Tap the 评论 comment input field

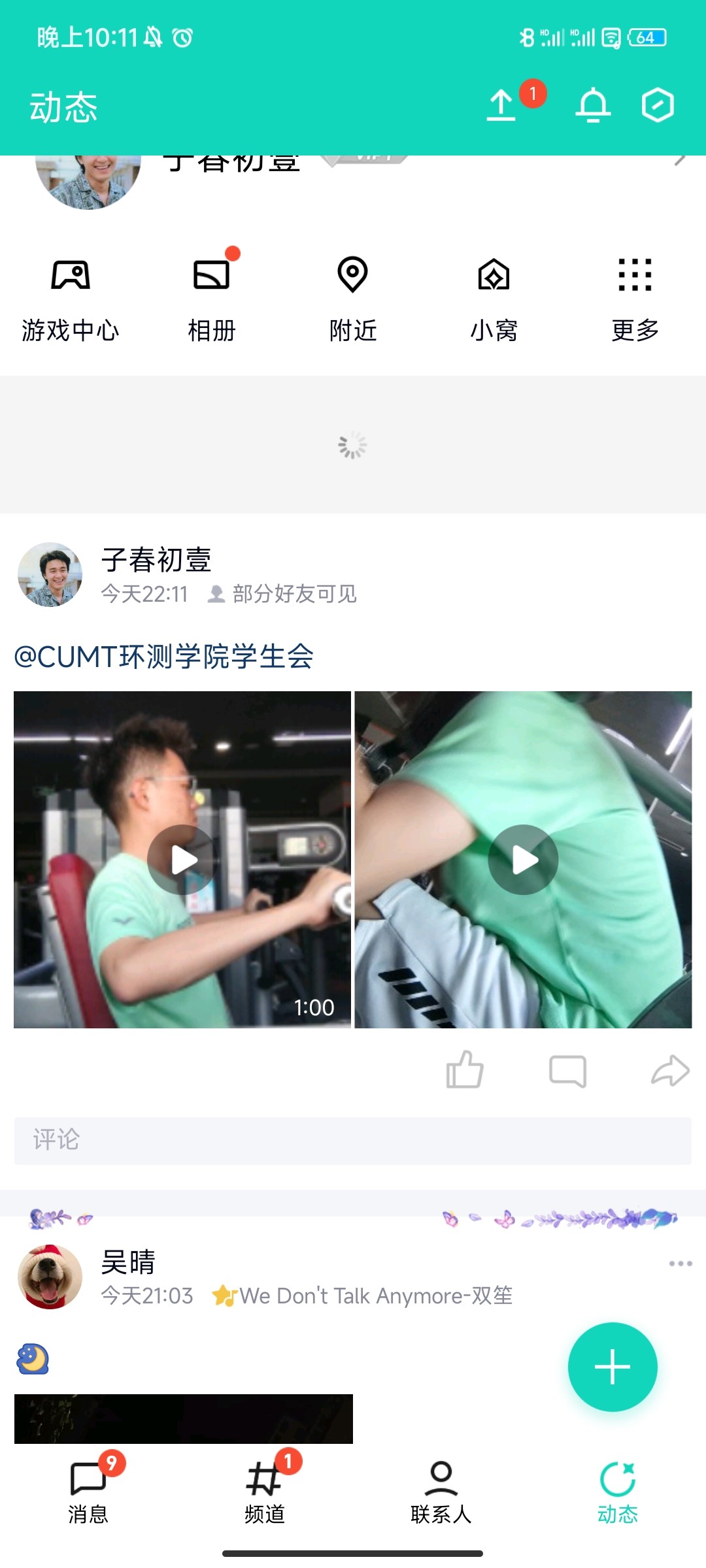pos(353,1140)
